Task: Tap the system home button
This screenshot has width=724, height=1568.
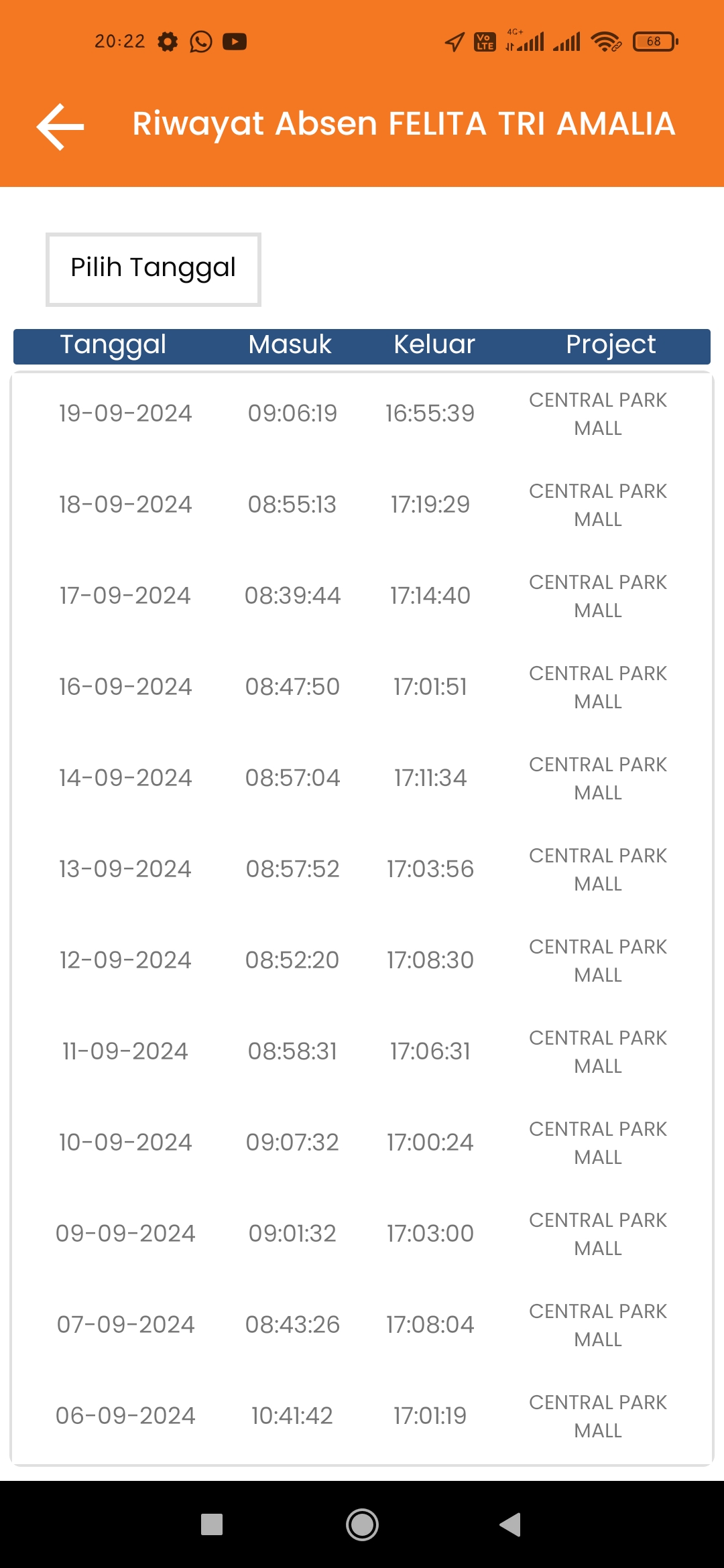Action: 362,1524
